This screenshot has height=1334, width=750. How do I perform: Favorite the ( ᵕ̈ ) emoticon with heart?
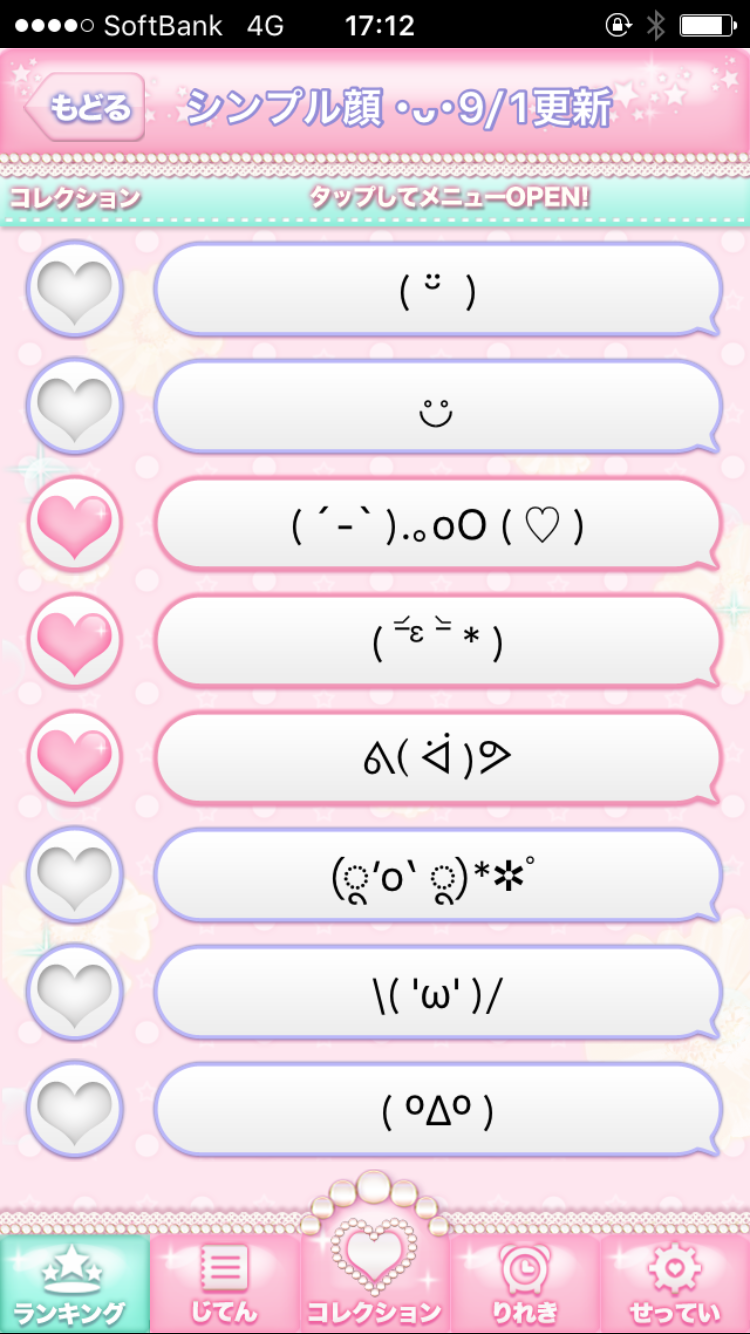coord(74,289)
